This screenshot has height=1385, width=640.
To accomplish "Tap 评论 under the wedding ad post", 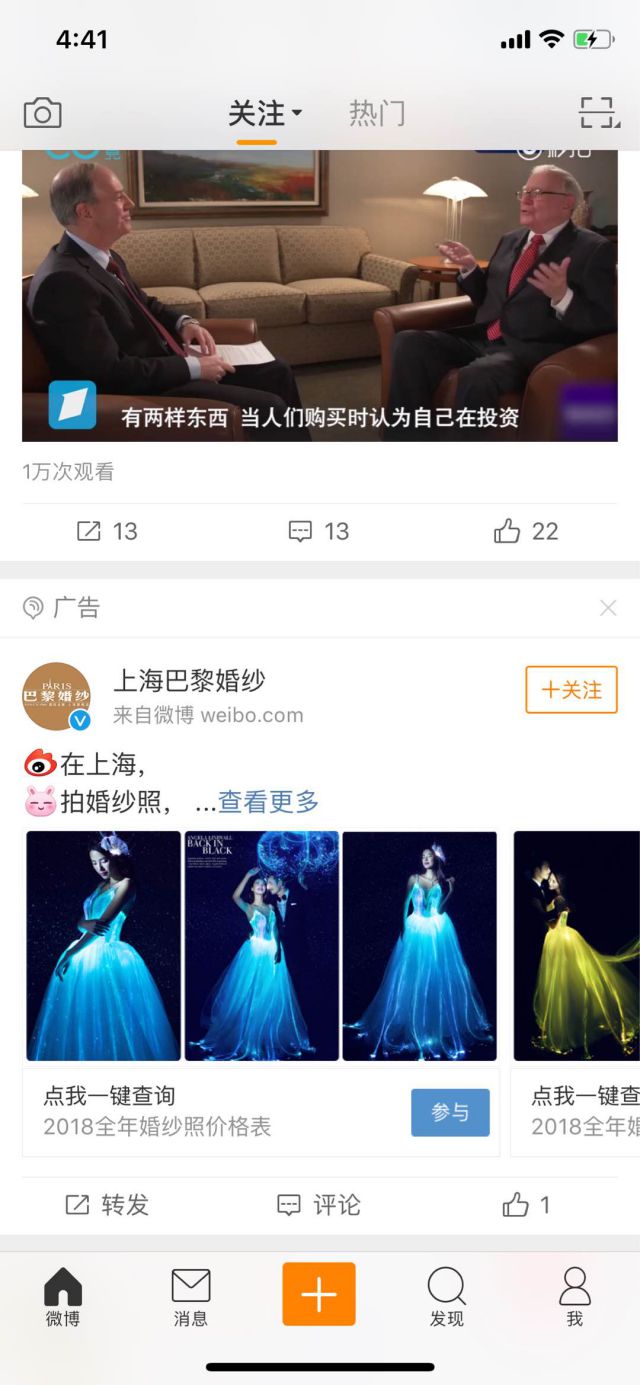I will [319, 1205].
